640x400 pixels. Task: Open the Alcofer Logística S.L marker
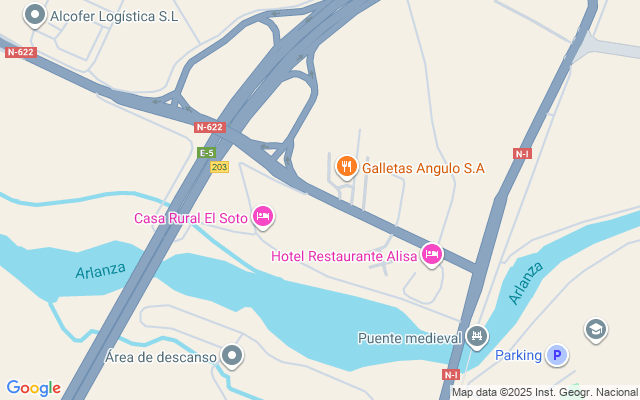pos(35,15)
